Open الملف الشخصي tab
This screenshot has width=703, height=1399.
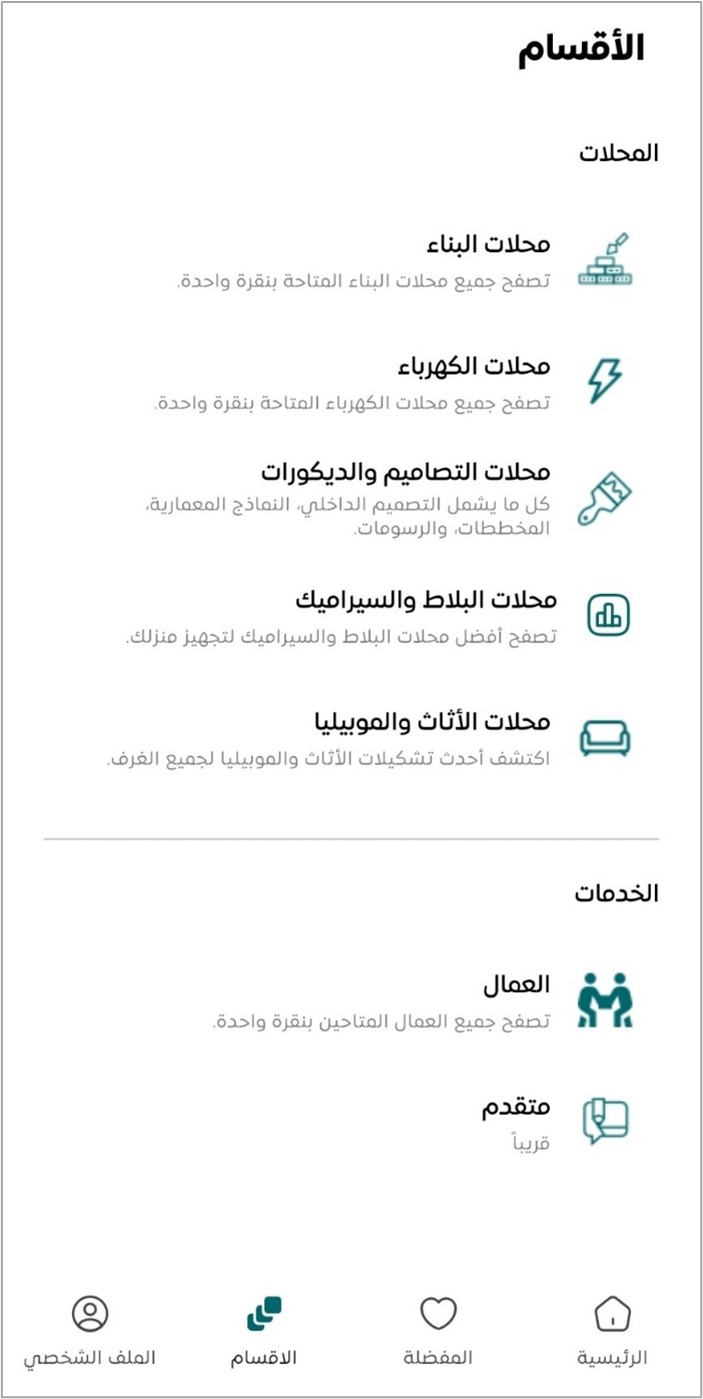tap(90, 1331)
